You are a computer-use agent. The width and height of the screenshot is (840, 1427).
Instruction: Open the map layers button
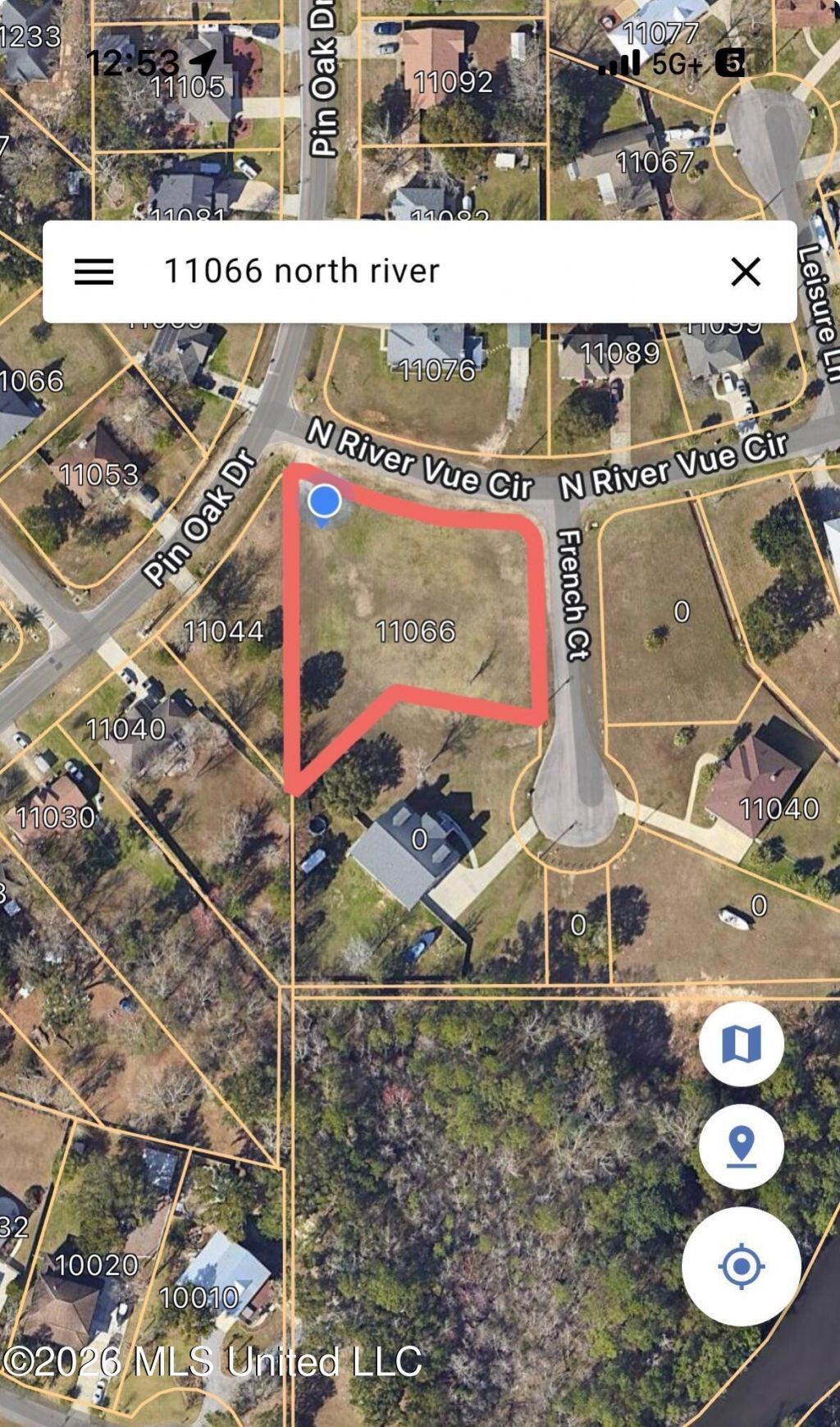point(741,1044)
